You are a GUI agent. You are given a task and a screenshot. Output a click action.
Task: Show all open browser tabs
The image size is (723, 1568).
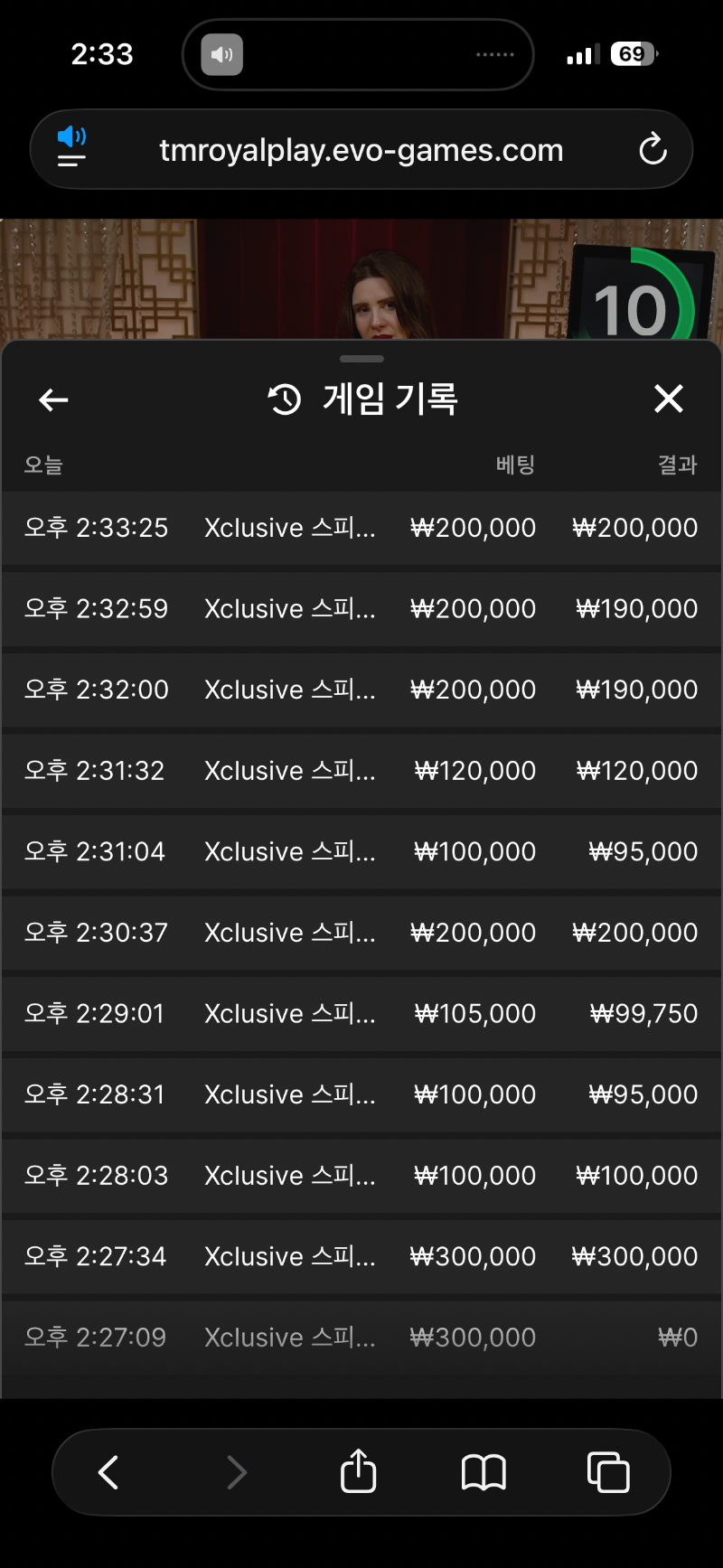608,1472
